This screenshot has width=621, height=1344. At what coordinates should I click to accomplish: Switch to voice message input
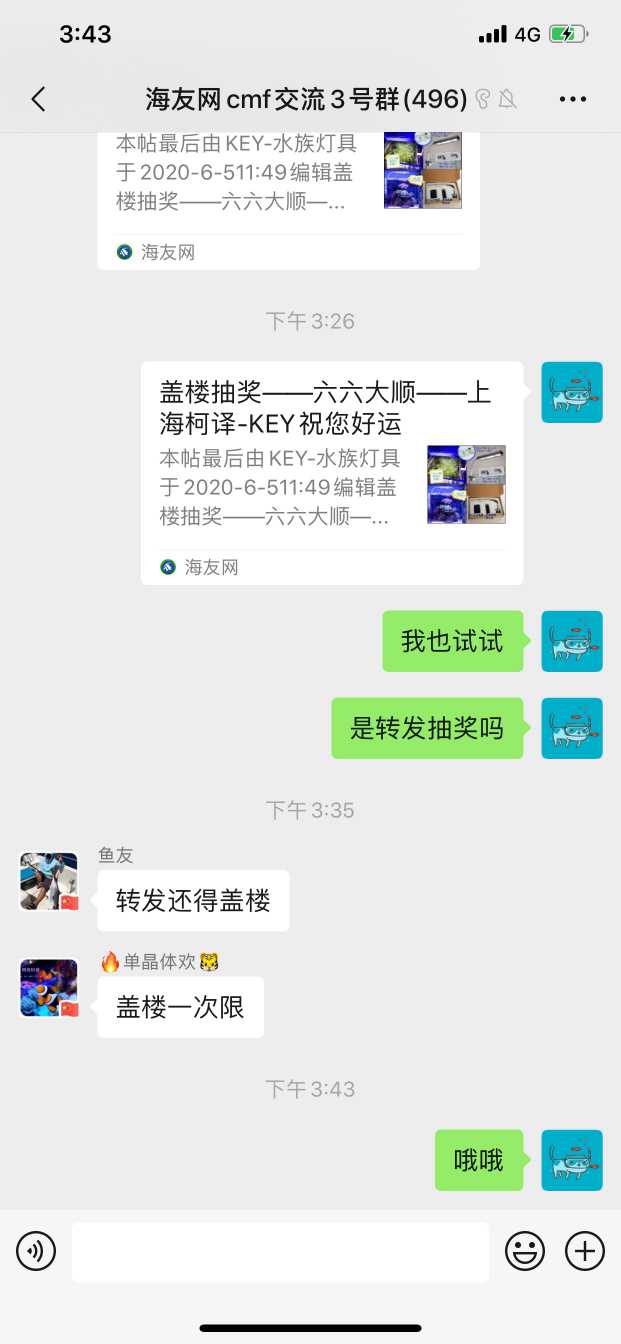[x=36, y=1251]
